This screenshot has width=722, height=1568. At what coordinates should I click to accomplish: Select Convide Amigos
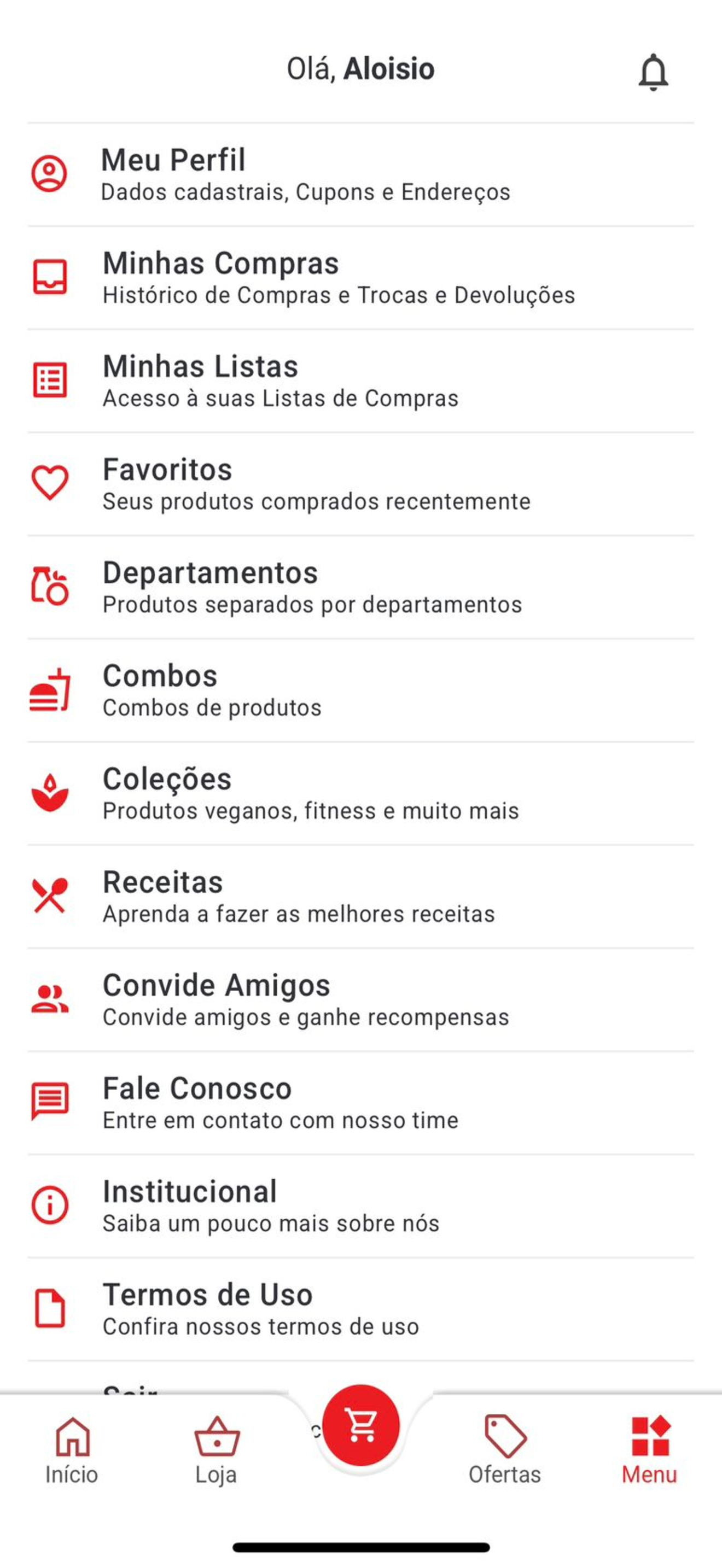click(x=360, y=999)
